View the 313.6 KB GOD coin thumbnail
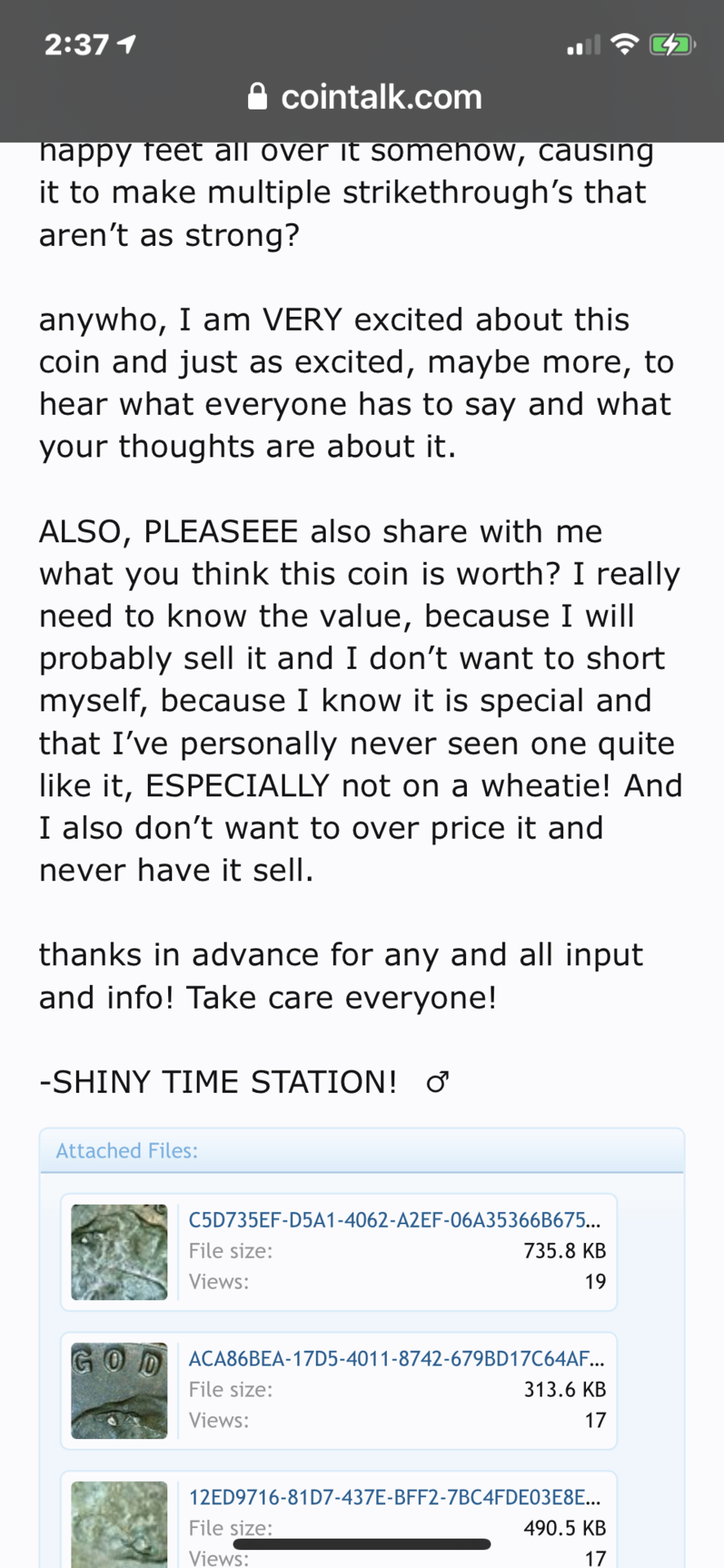Screen dimensions: 724x1568 (119, 1391)
